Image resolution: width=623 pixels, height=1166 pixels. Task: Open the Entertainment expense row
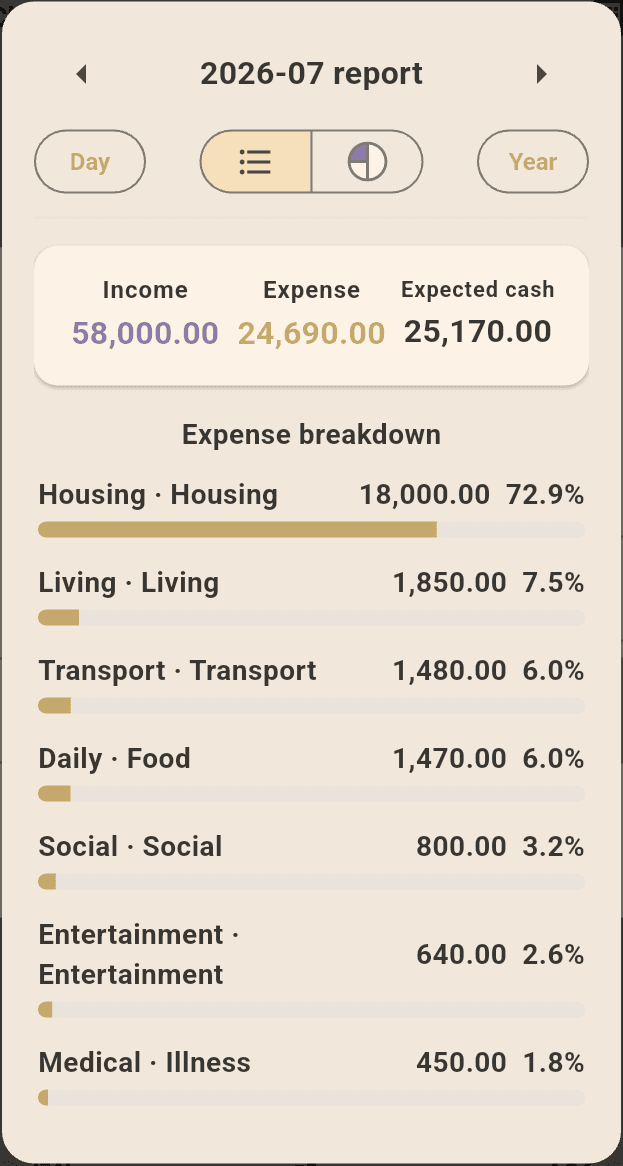point(312,967)
